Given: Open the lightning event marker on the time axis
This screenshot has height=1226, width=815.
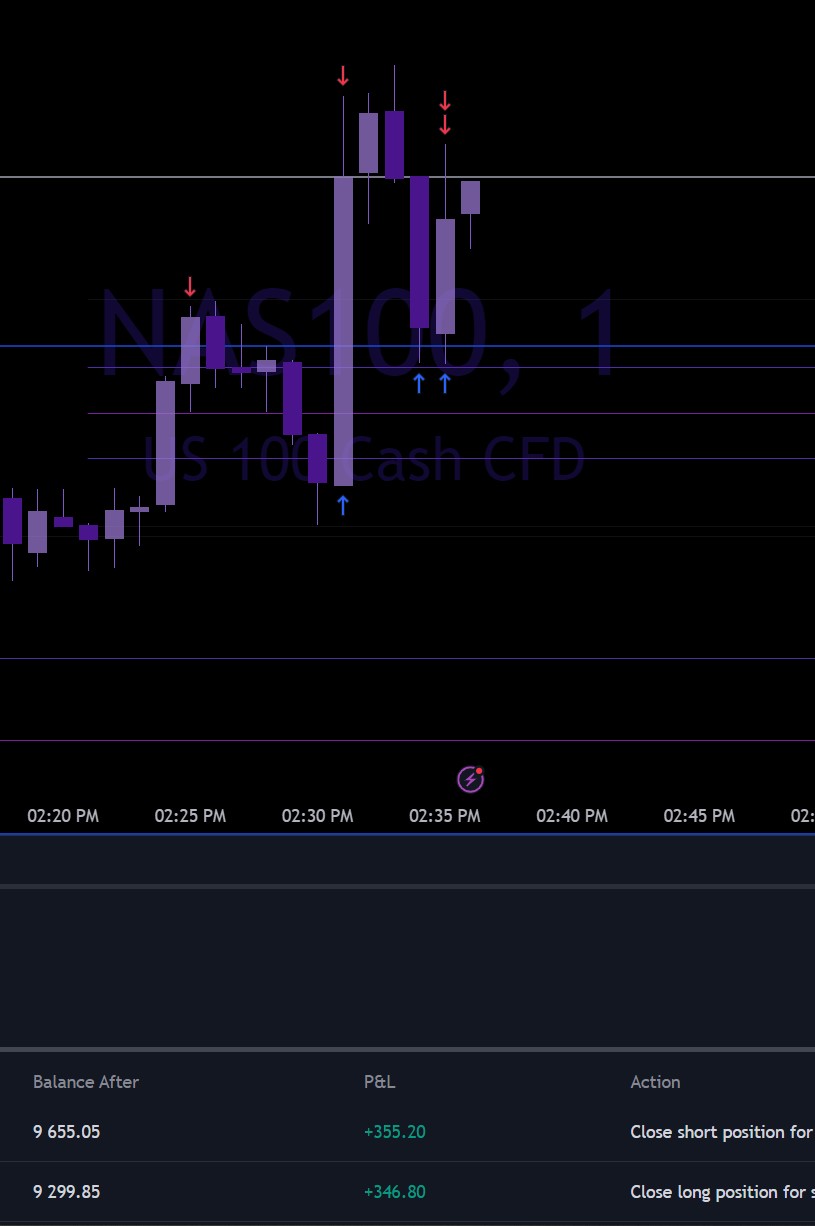Looking at the screenshot, I should pos(470,779).
